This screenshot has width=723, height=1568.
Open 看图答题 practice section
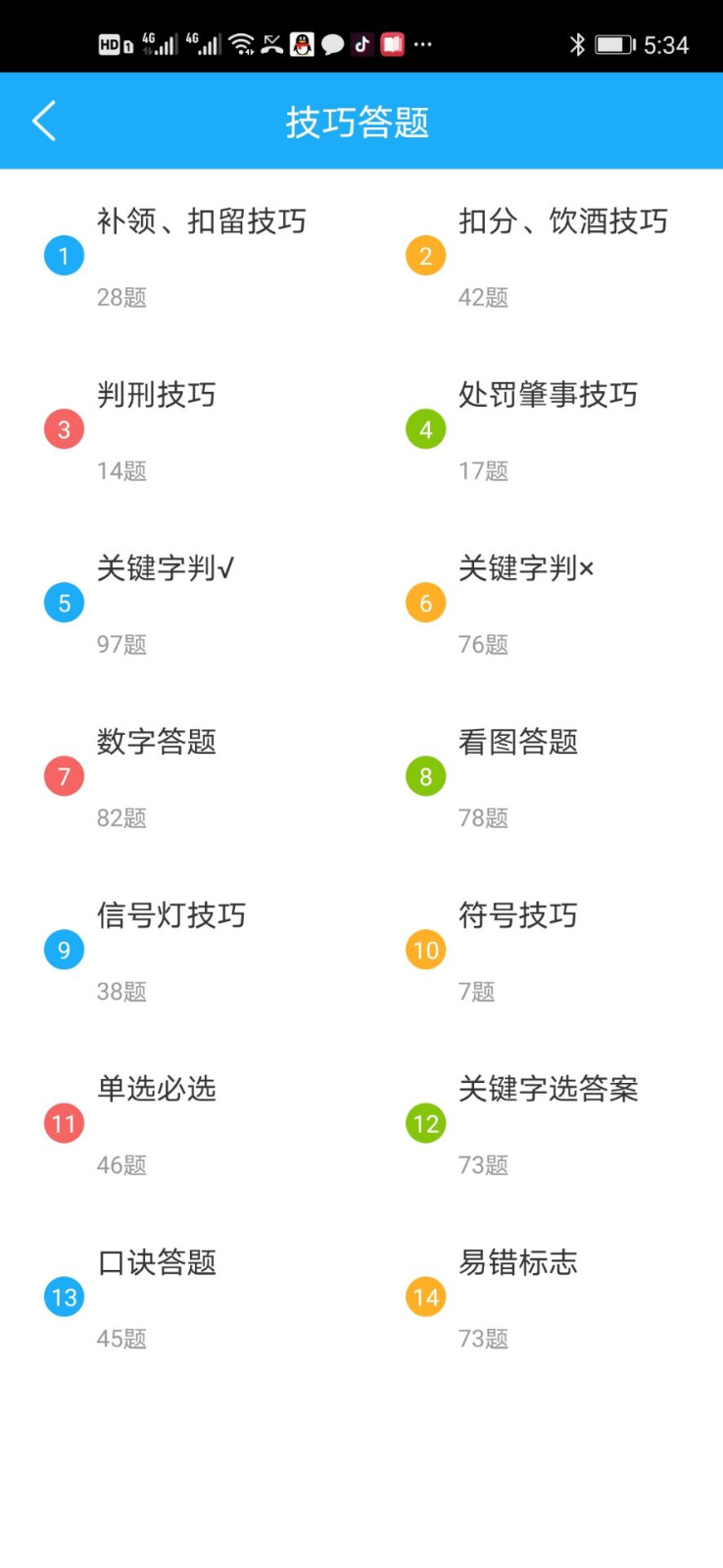[x=518, y=743]
